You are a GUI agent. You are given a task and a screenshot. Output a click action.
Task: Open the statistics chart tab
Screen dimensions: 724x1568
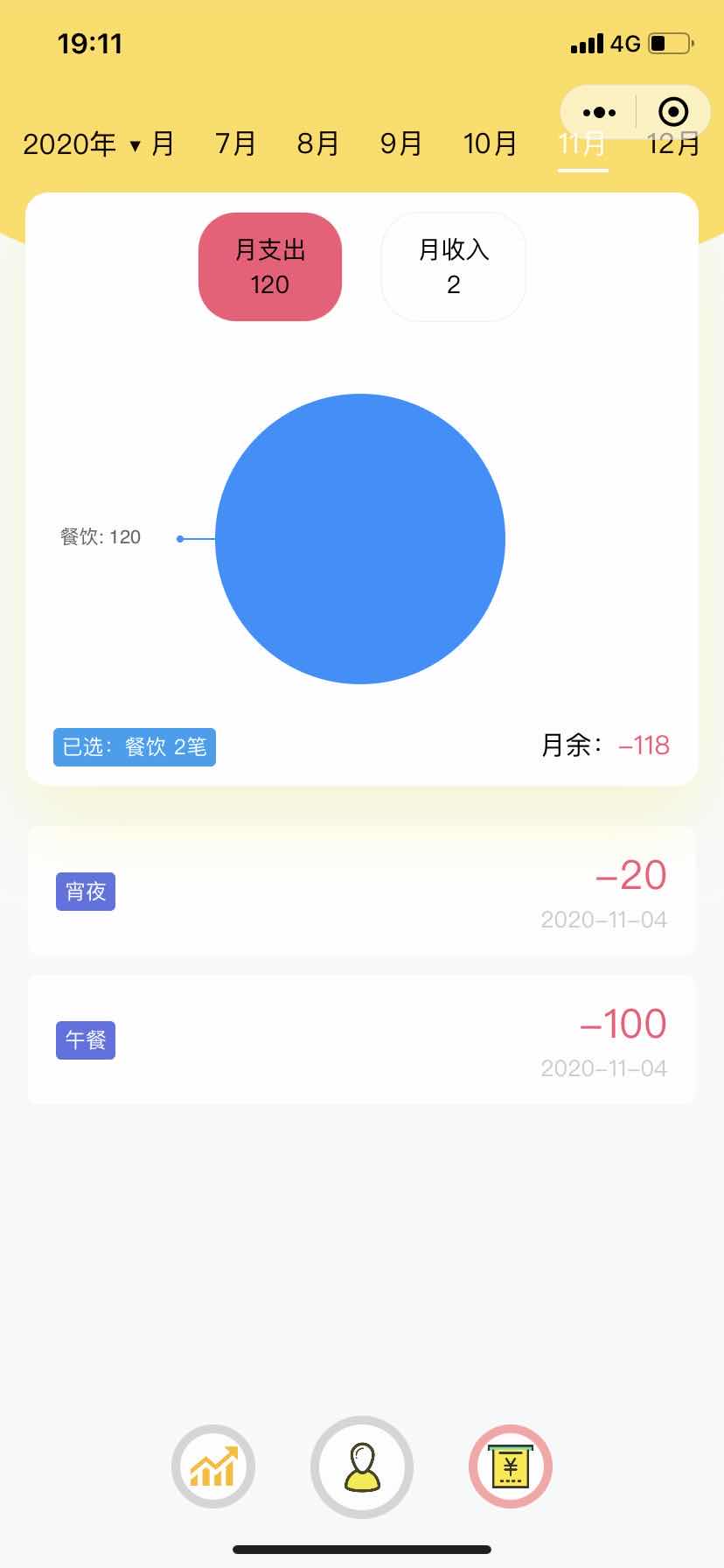[213, 1466]
